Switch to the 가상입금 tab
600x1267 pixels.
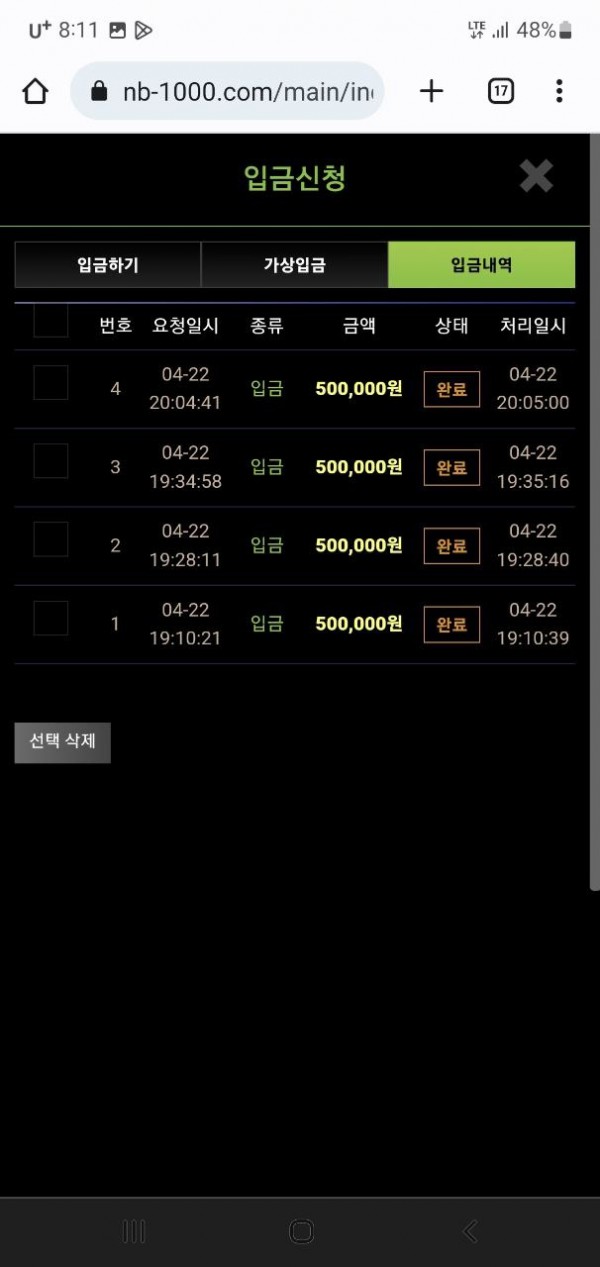point(294,265)
